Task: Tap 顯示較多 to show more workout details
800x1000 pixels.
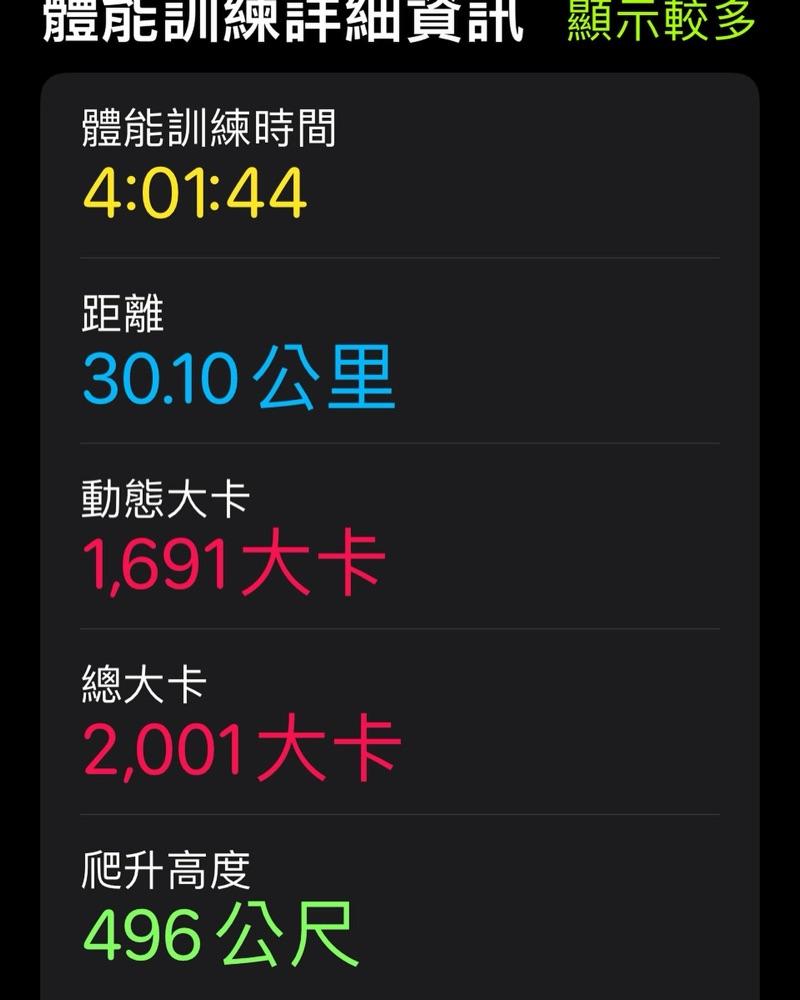Action: tap(661, 20)
